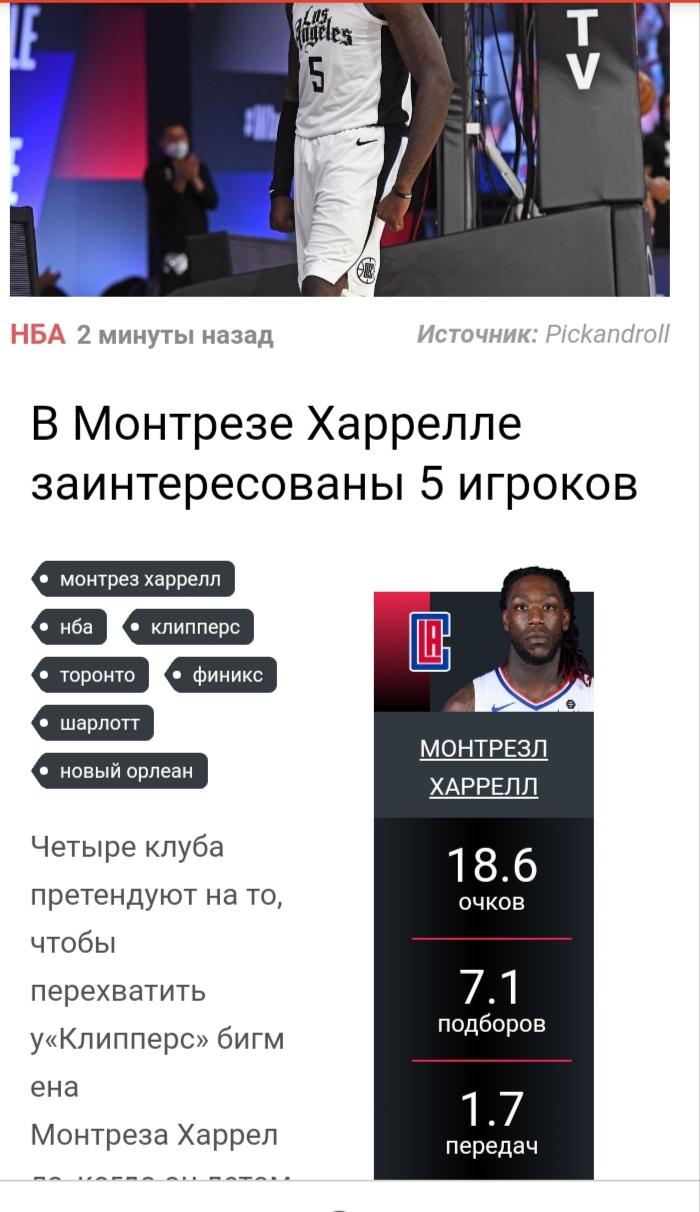Open the шарлотт tag

(x=93, y=723)
